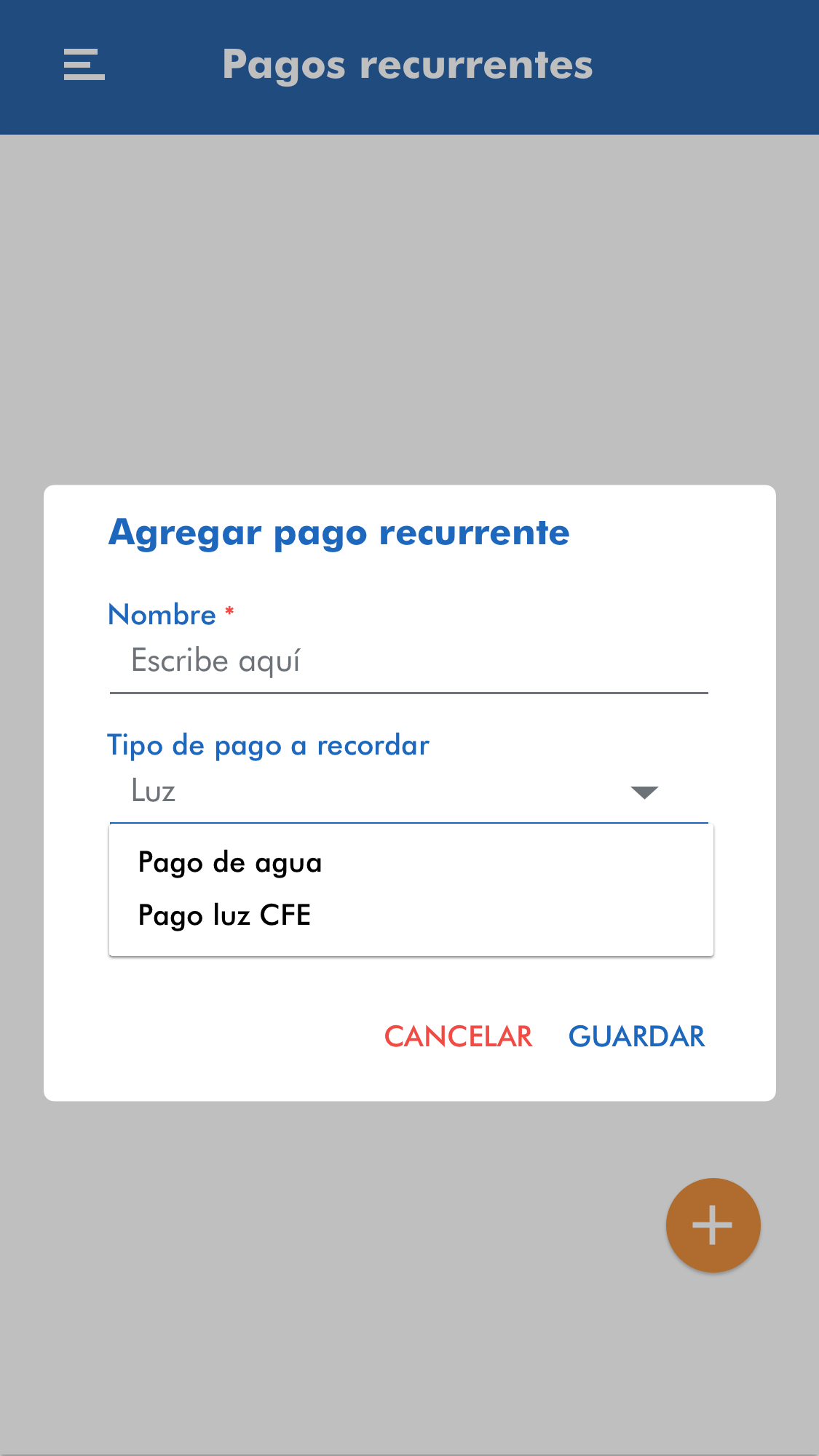Expand the Tipo de pago dropdown

pyautogui.click(x=408, y=792)
